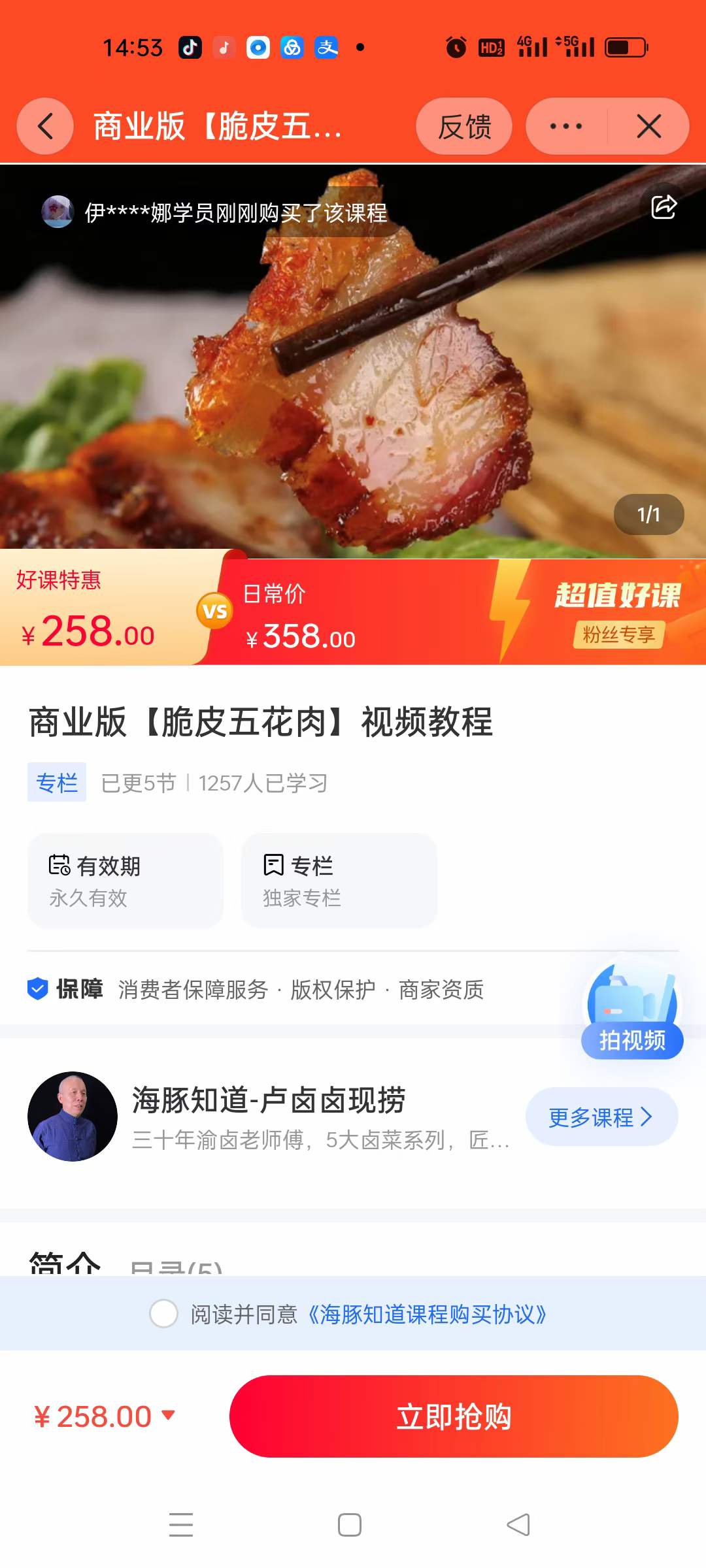Tap the 专栏 bookmark icon
706x1568 pixels.
click(x=273, y=863)
